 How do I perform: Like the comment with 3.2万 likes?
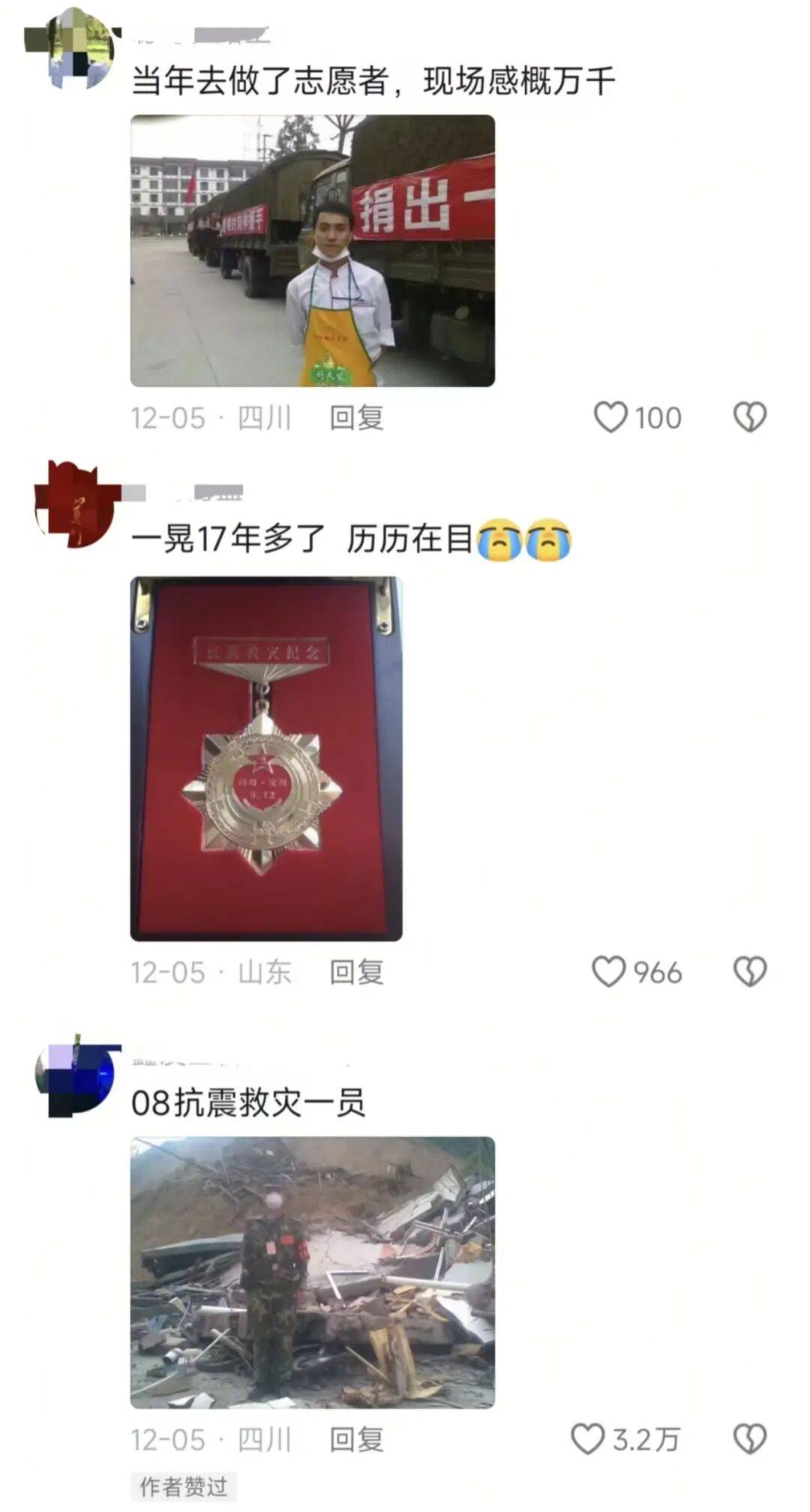point(588,1439)
